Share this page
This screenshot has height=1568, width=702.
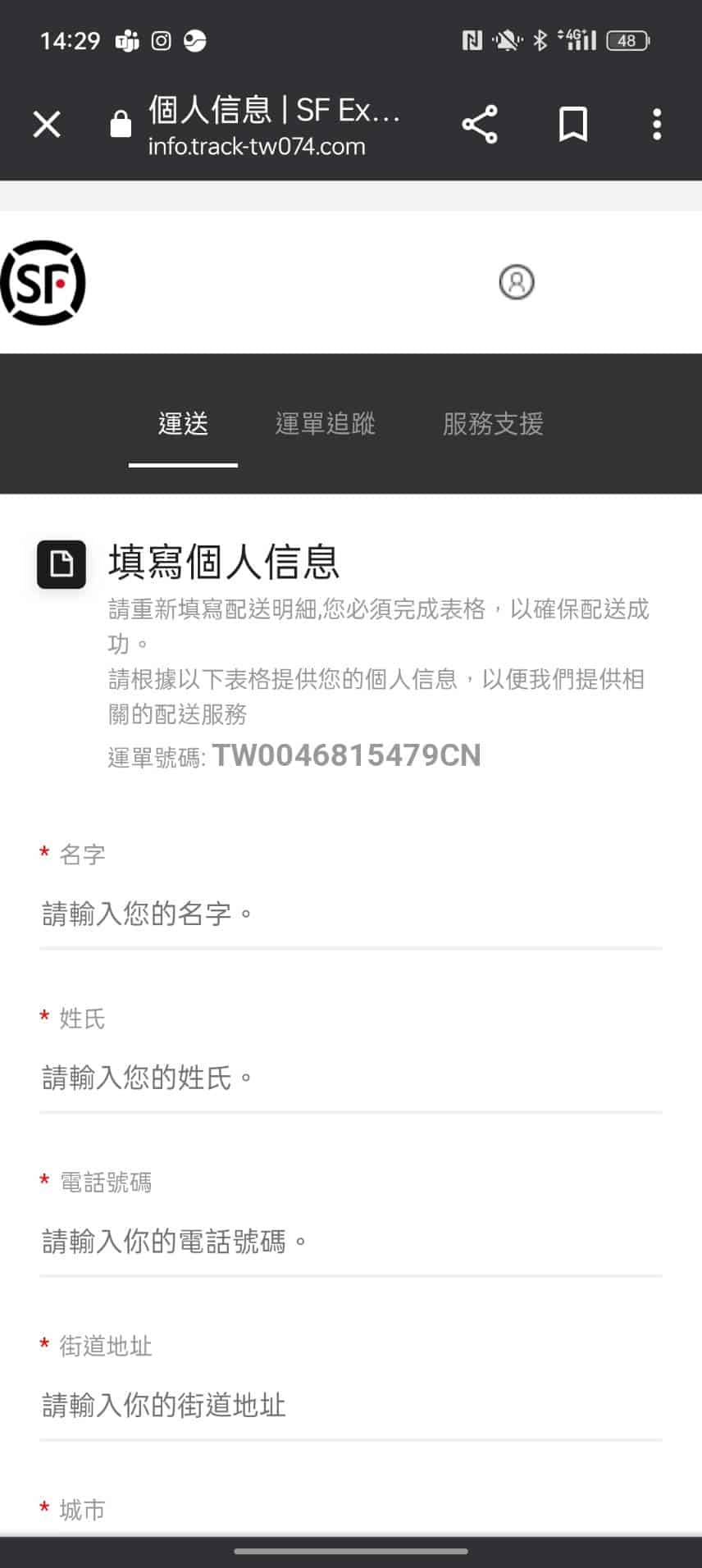(x=480, y=125)
